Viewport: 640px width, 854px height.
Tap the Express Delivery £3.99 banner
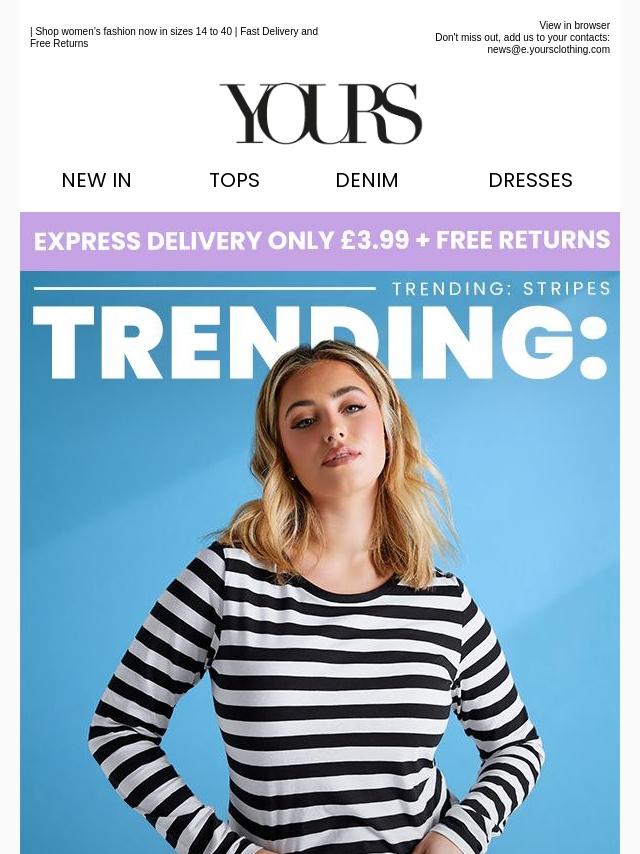point(320,241)
